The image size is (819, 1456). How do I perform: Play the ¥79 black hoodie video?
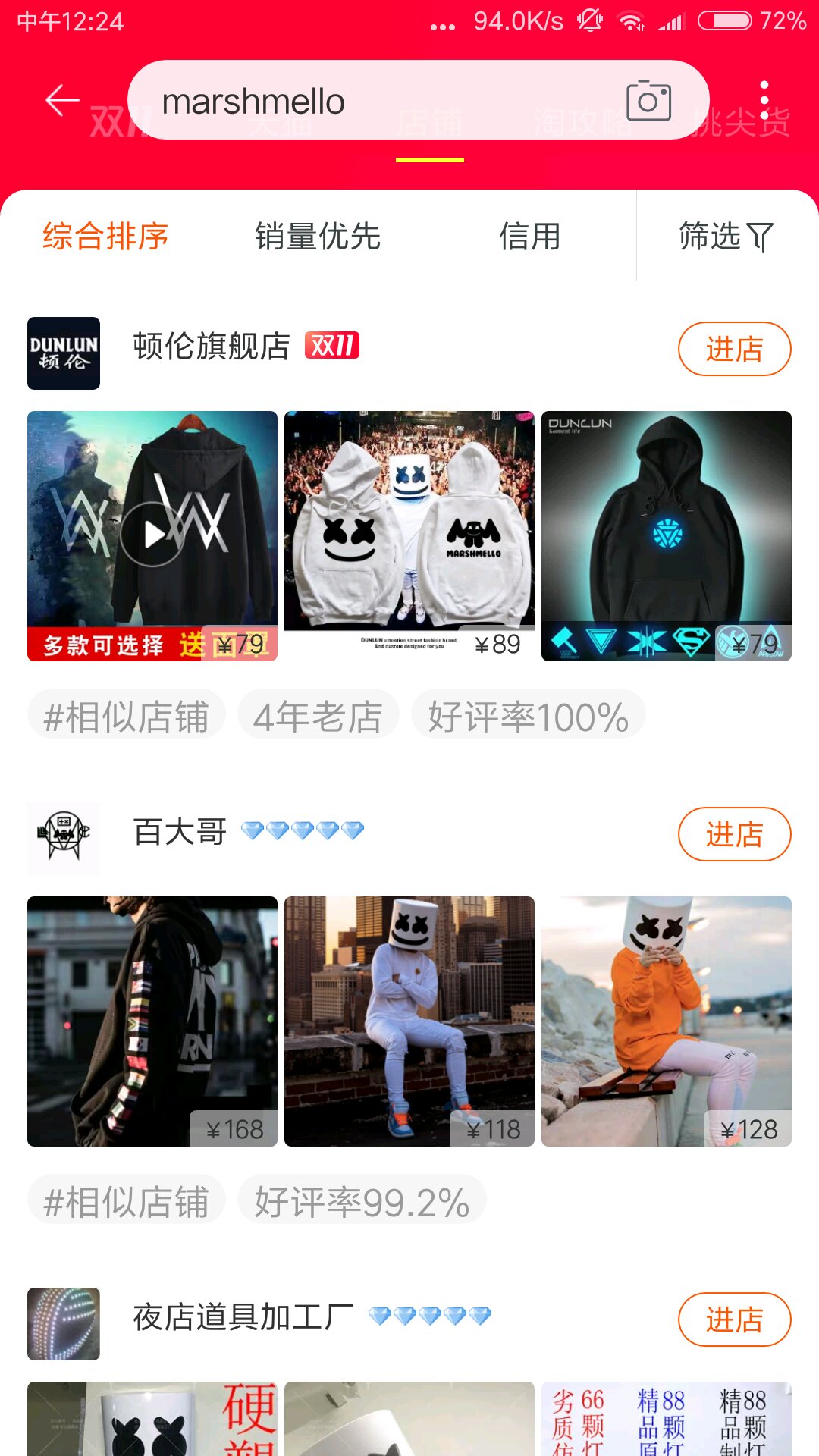[152, 535]
